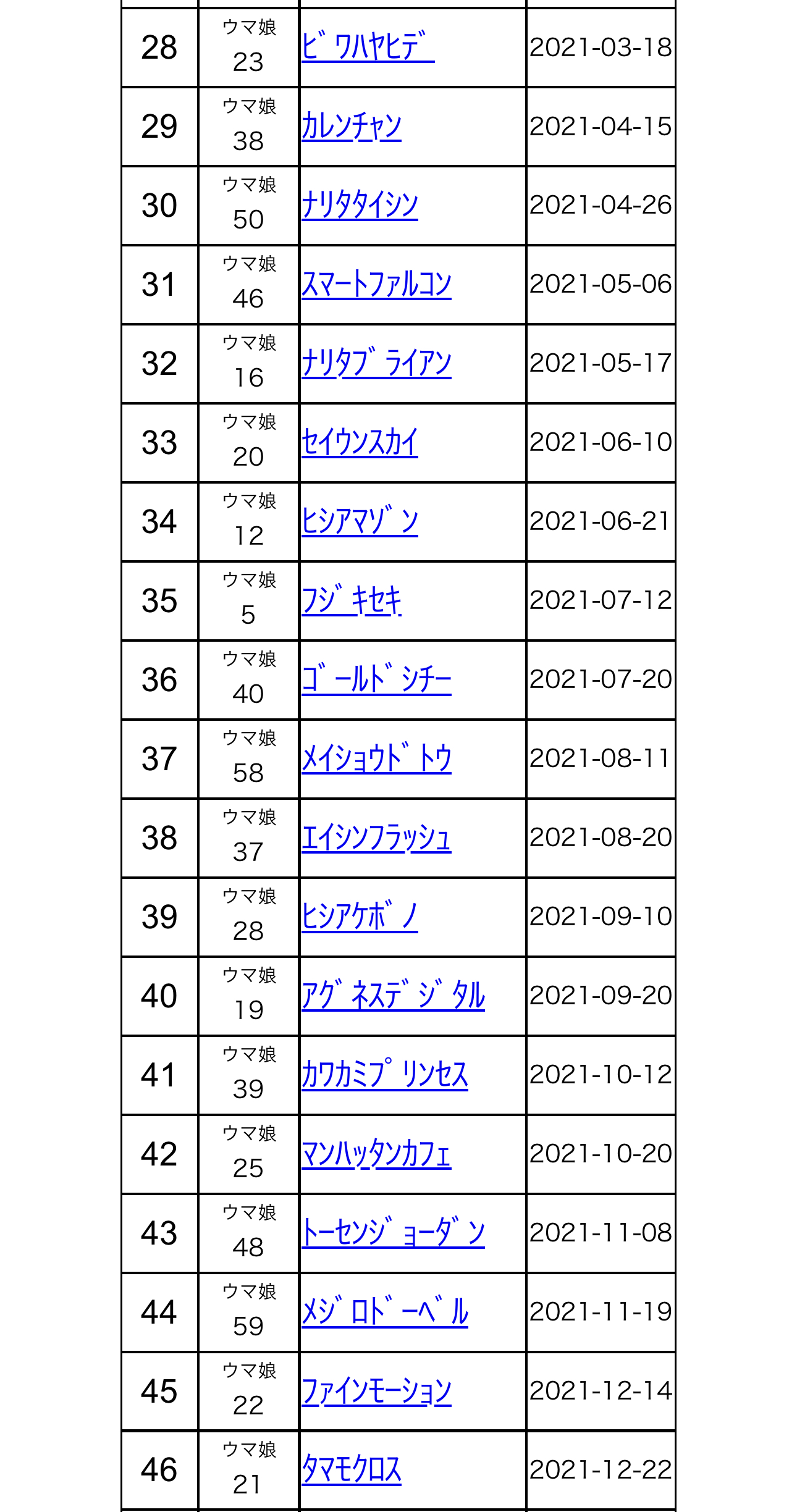Screen dimensions: 797x1512
Task: Open the トーセンジョーダン link
Action: click(x=393, y=1233)
